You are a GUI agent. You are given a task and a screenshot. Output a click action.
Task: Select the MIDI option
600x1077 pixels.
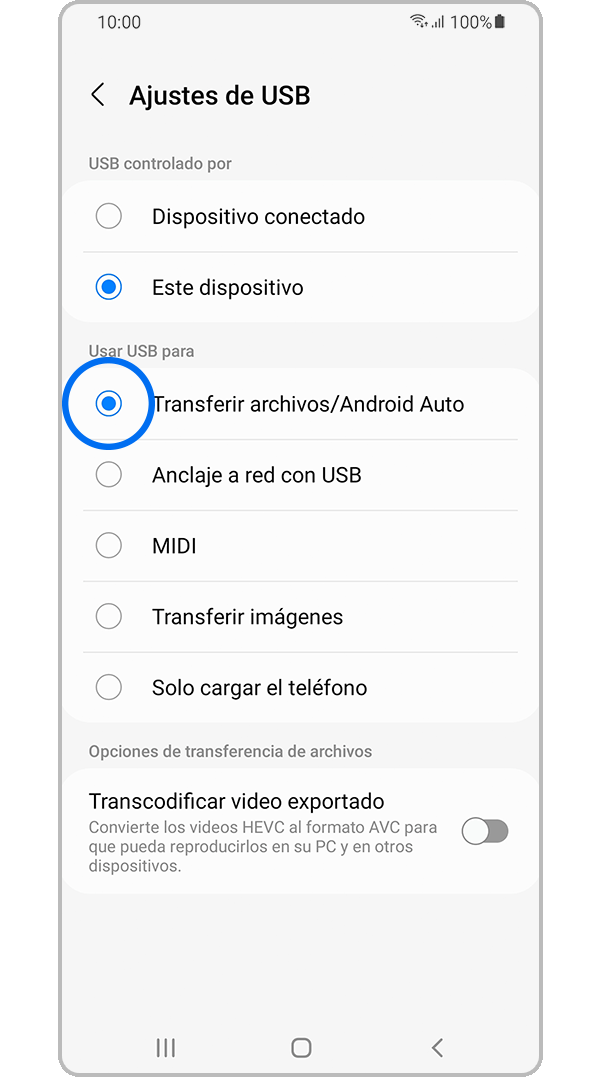point(109,546)
